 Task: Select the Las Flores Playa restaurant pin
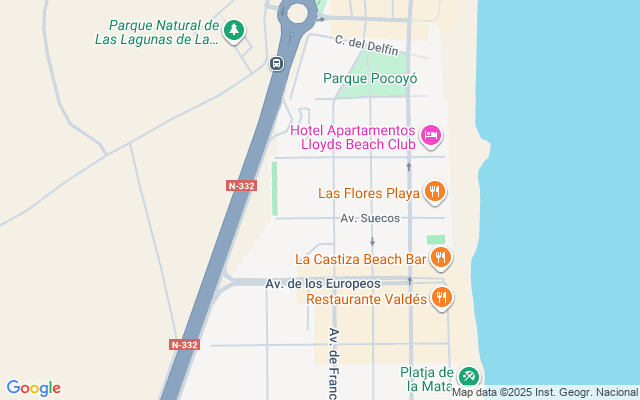pos(434,190)
